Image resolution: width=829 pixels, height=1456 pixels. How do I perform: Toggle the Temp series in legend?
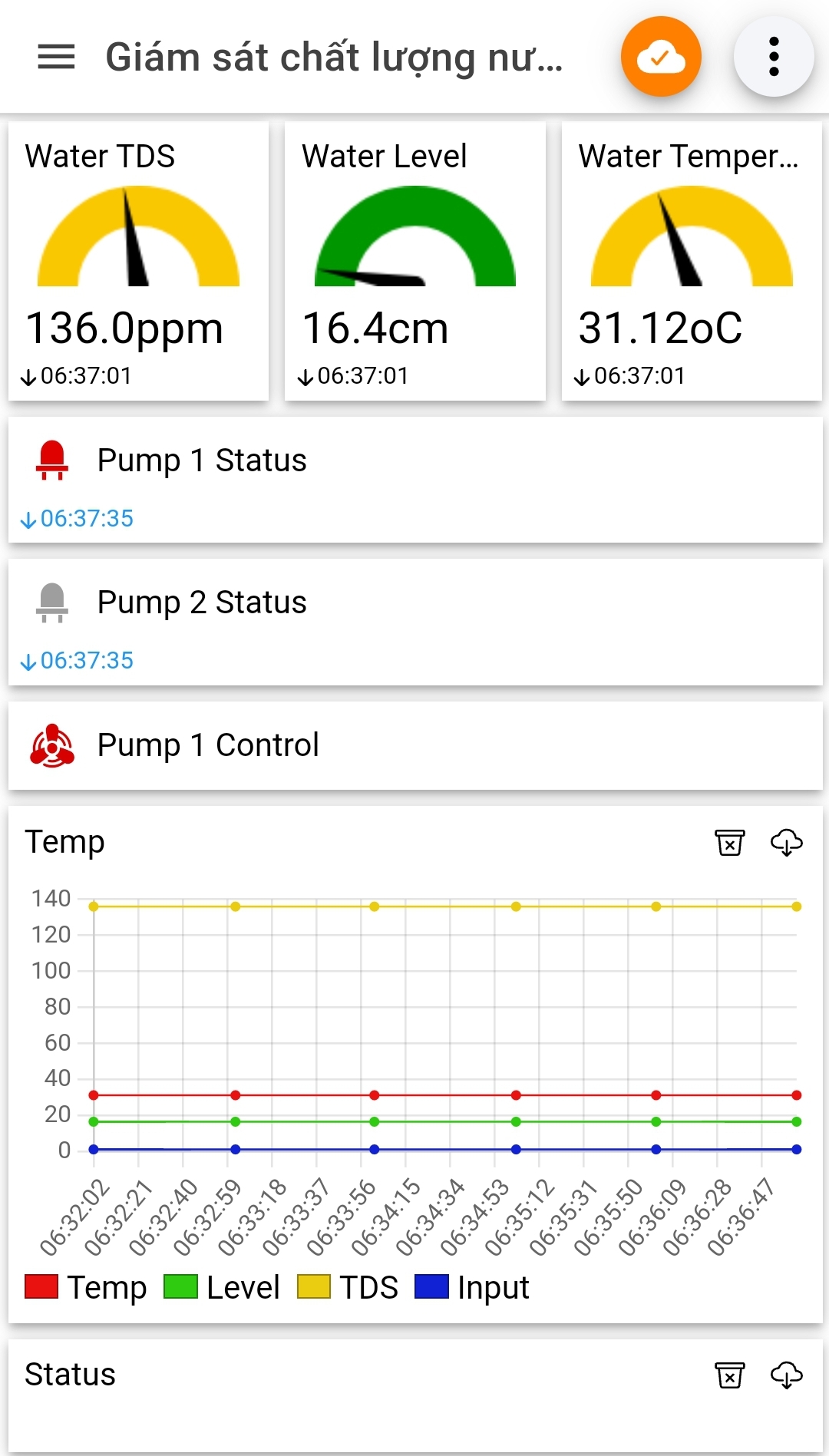86,1287
